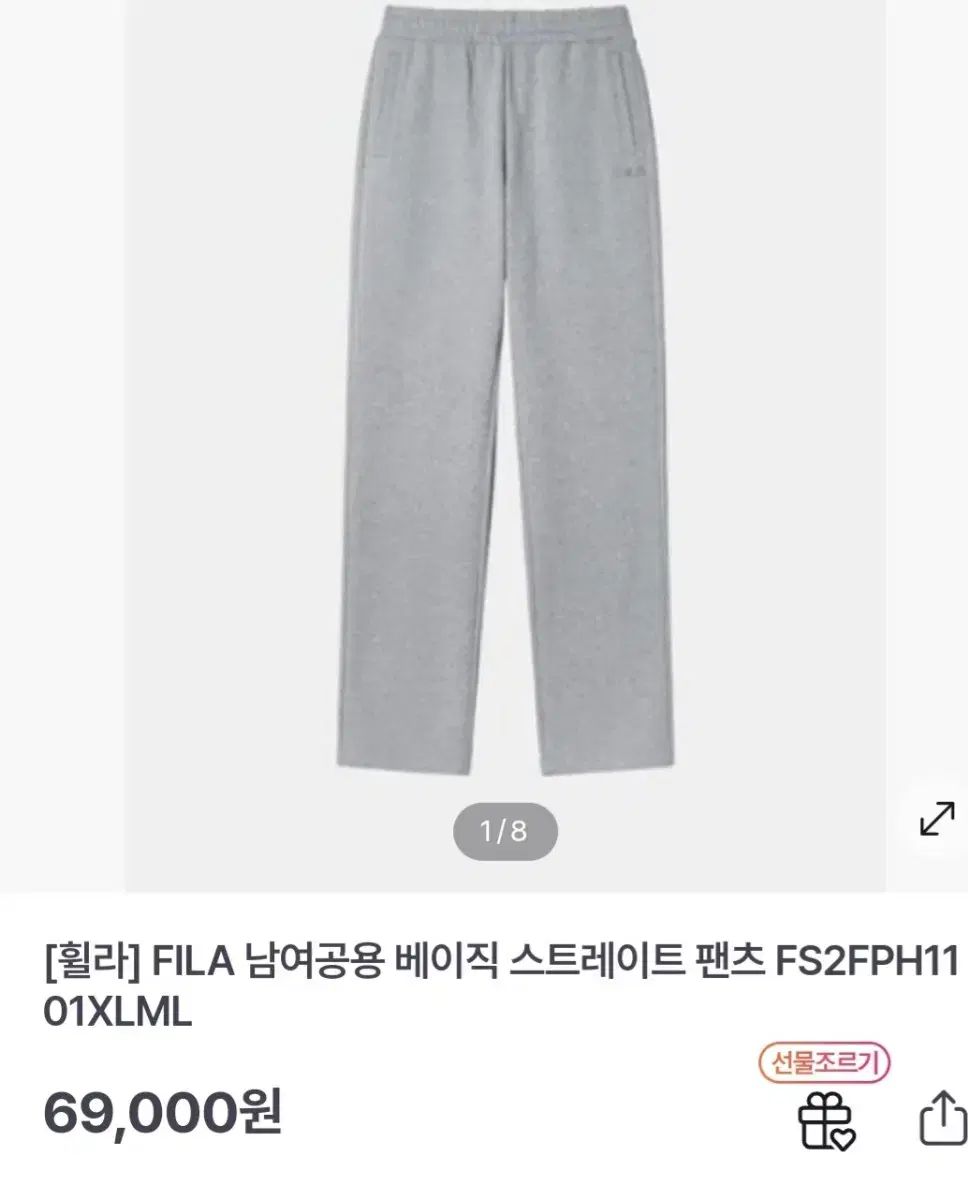968x1200 pixels.
Task: Share this FILA pants product
Action: coord(942,1118)
